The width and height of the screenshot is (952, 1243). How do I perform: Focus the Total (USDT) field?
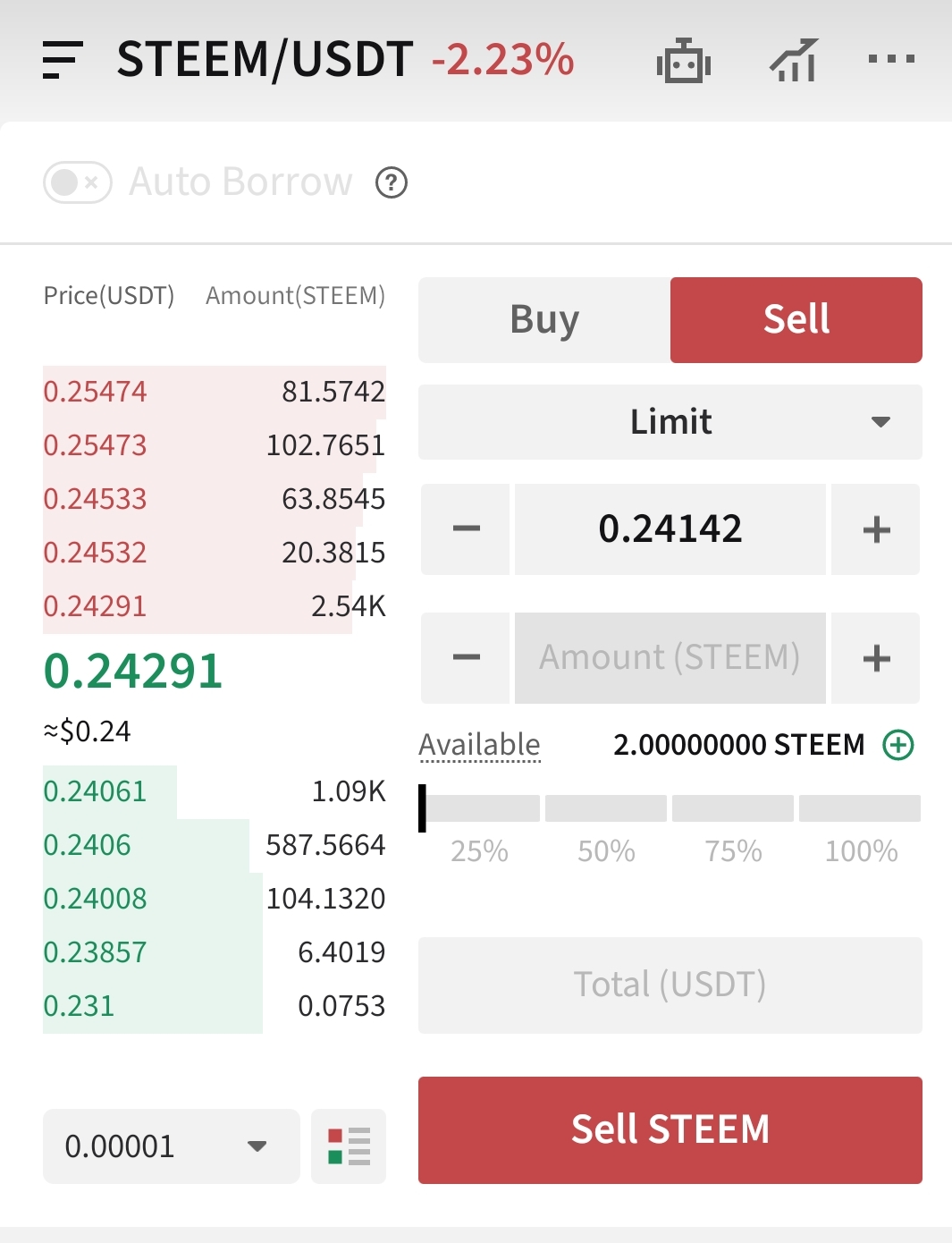point(670,985)
